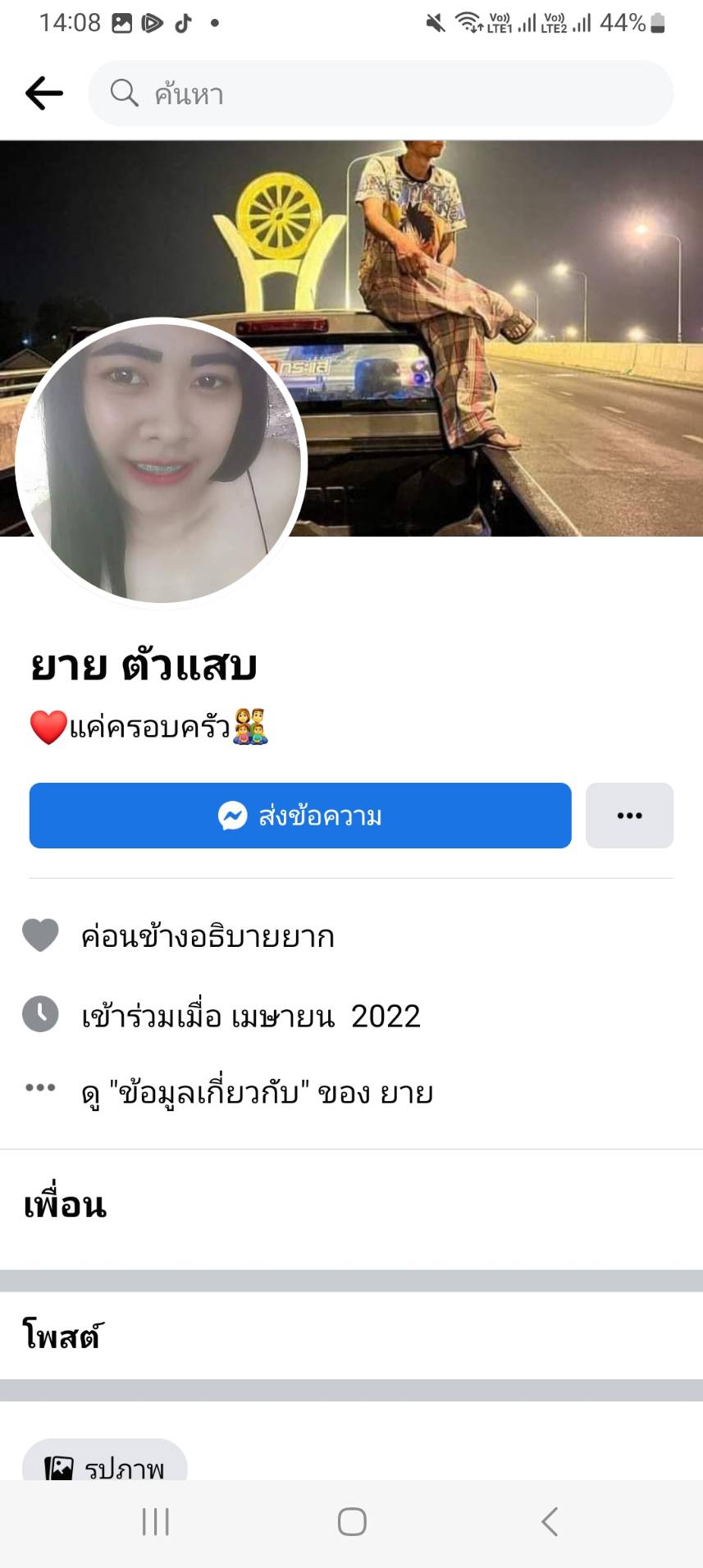The image size is (703, 1568).
Task: Go back using the top arrow
Action: click(44, 94)
